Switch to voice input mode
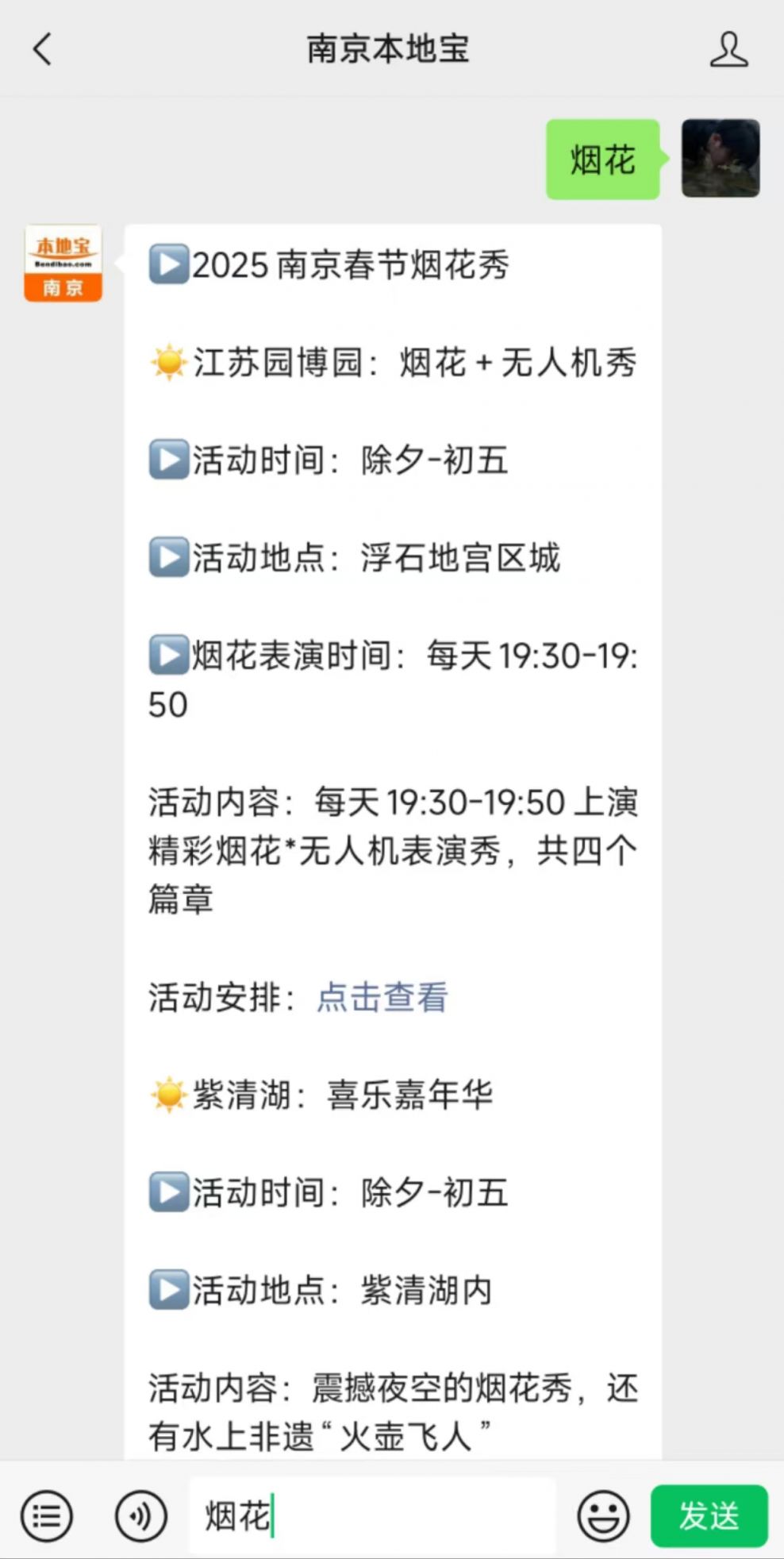The width and height of the screenshot is (784, 1559). click(141, 1516)
